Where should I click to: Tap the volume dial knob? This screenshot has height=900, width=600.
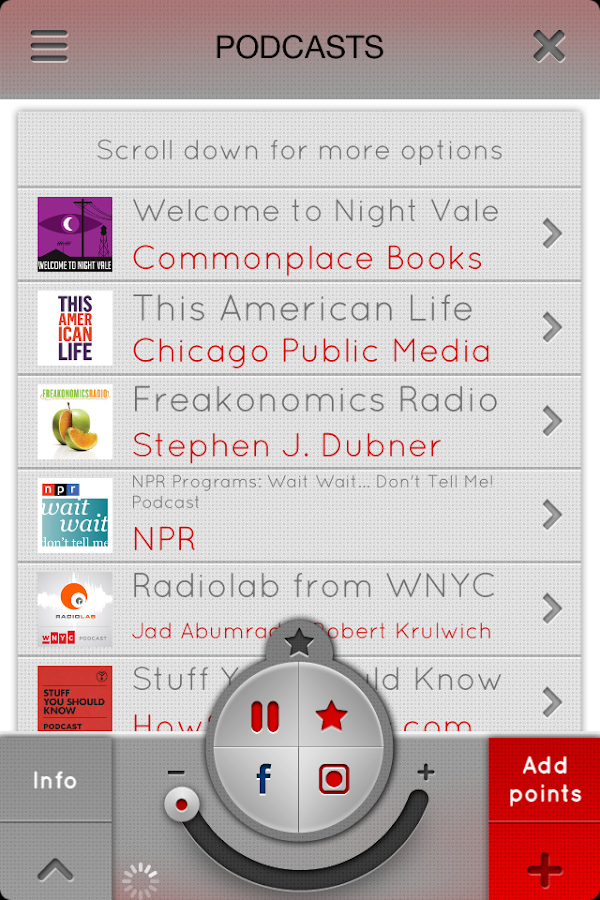click(181, 803)
